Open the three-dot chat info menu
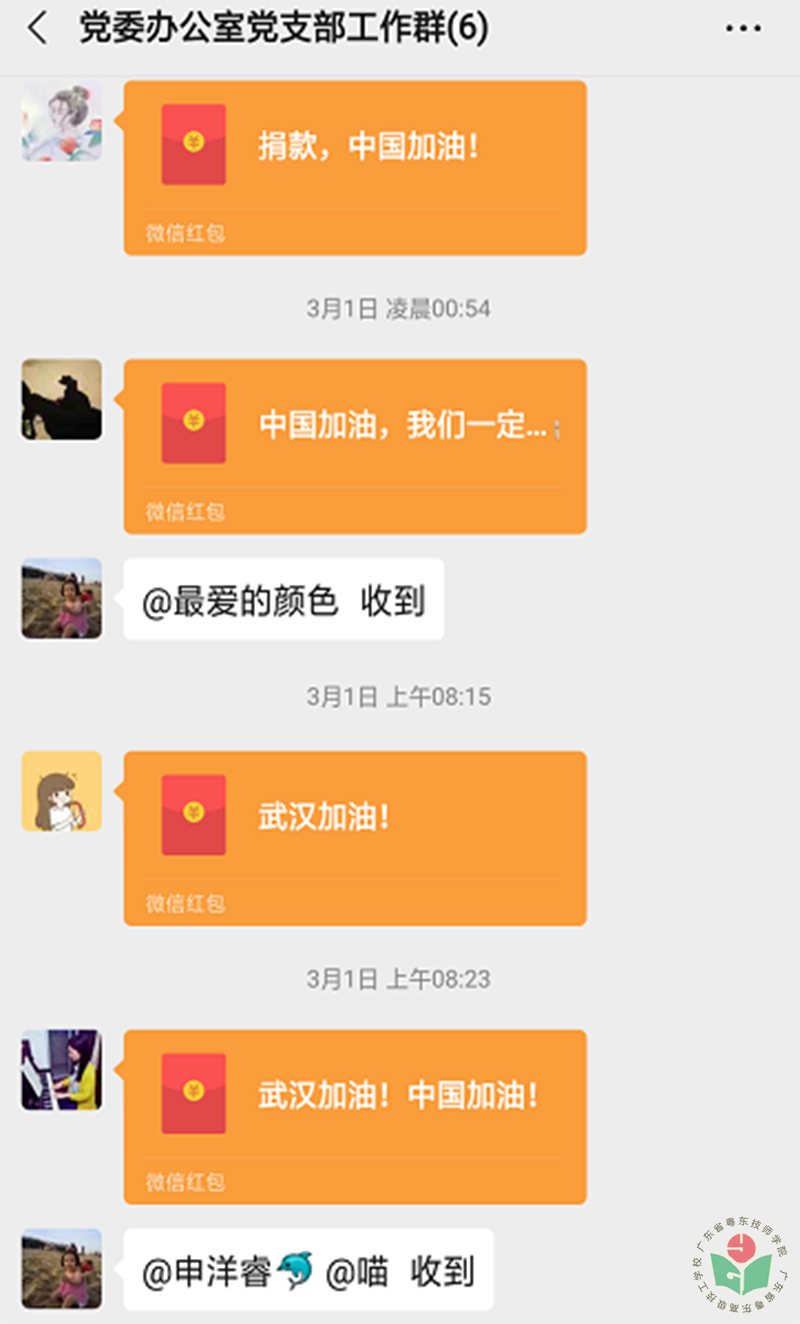Image resolution: width=800 pixels, height=1324 pixels. click(742, 29)
